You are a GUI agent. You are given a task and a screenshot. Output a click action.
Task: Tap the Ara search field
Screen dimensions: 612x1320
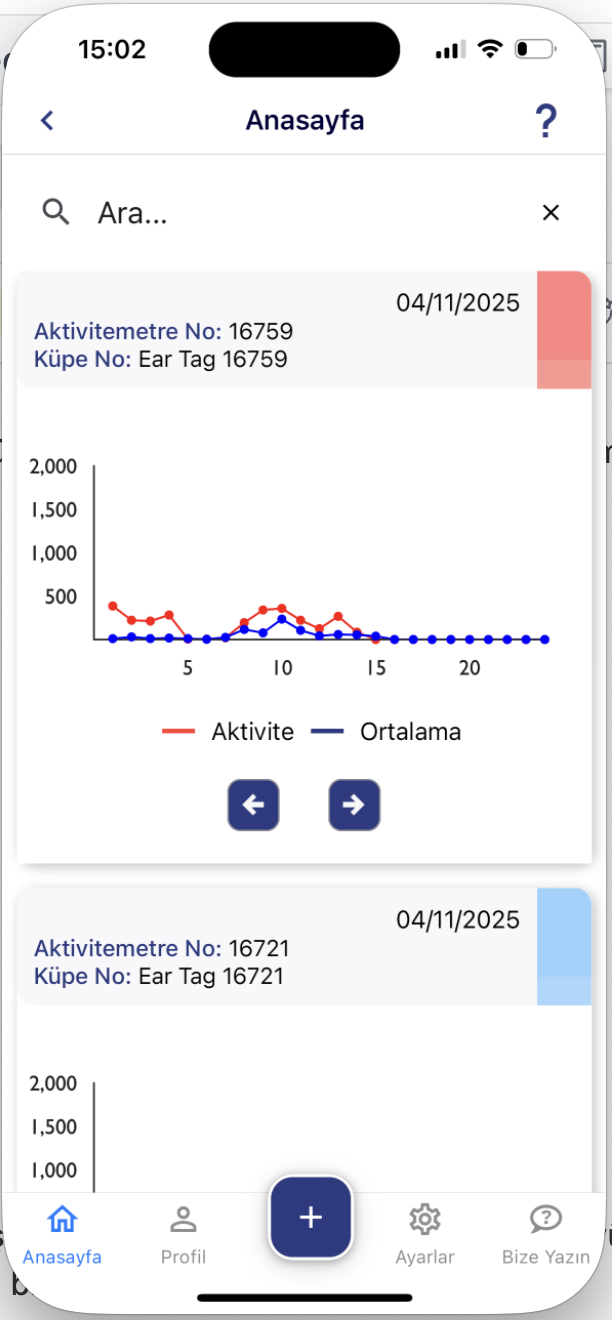(x=300, y=213)
